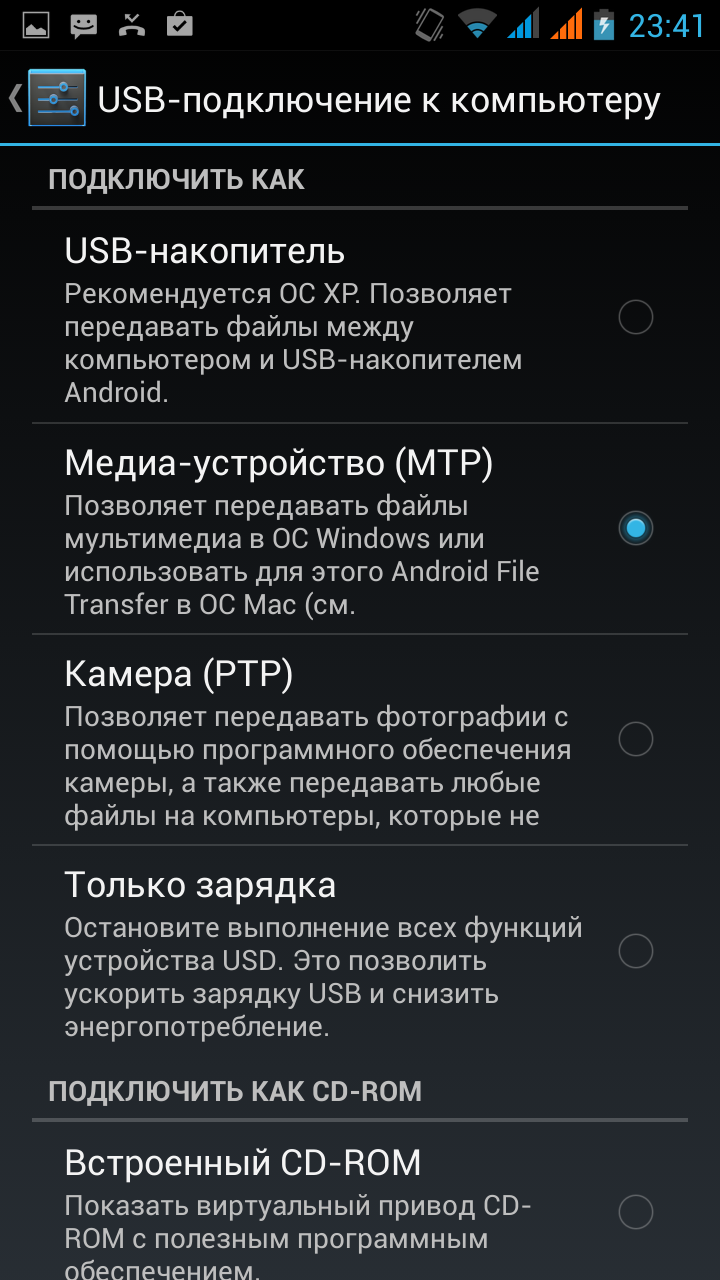Select USB-накопитель connection mode
The width and height of the screenshot is (720, 1280).
tap(635, 318)
